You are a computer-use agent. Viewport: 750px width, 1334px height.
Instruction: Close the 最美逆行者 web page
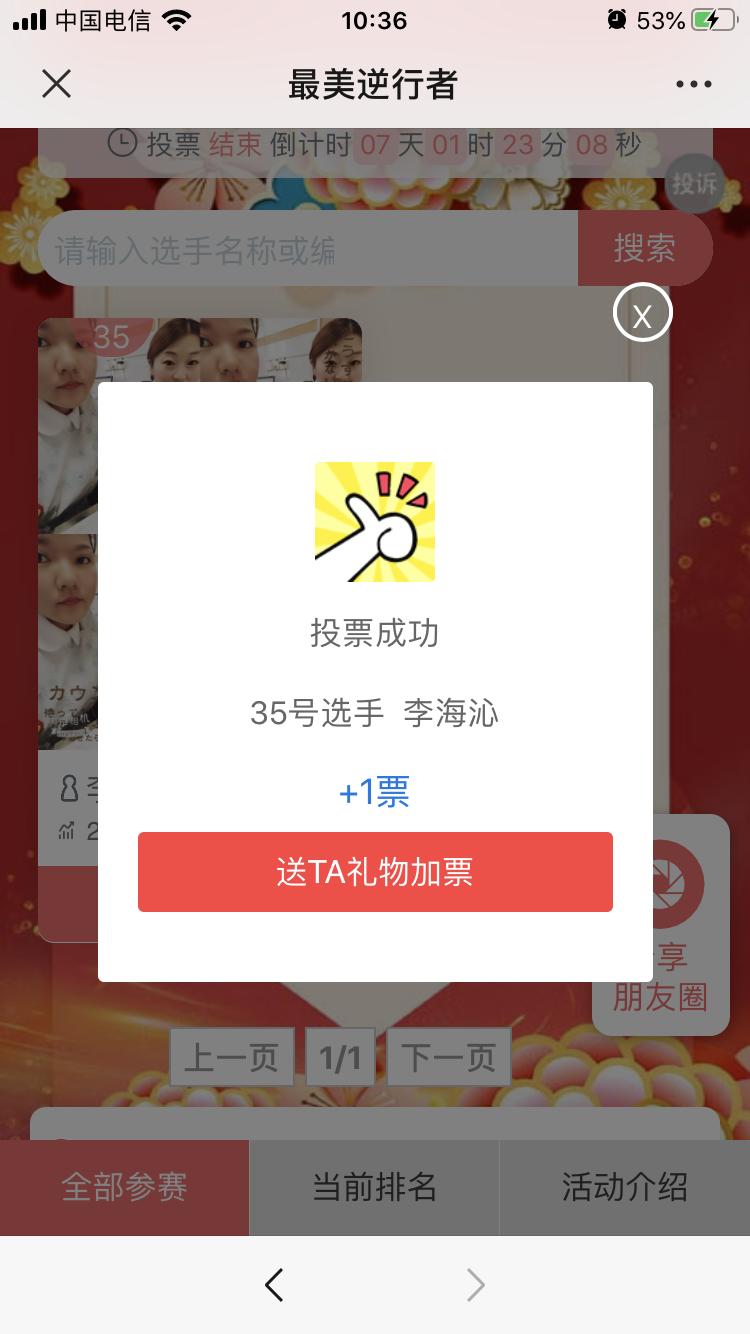pos(57,84)
